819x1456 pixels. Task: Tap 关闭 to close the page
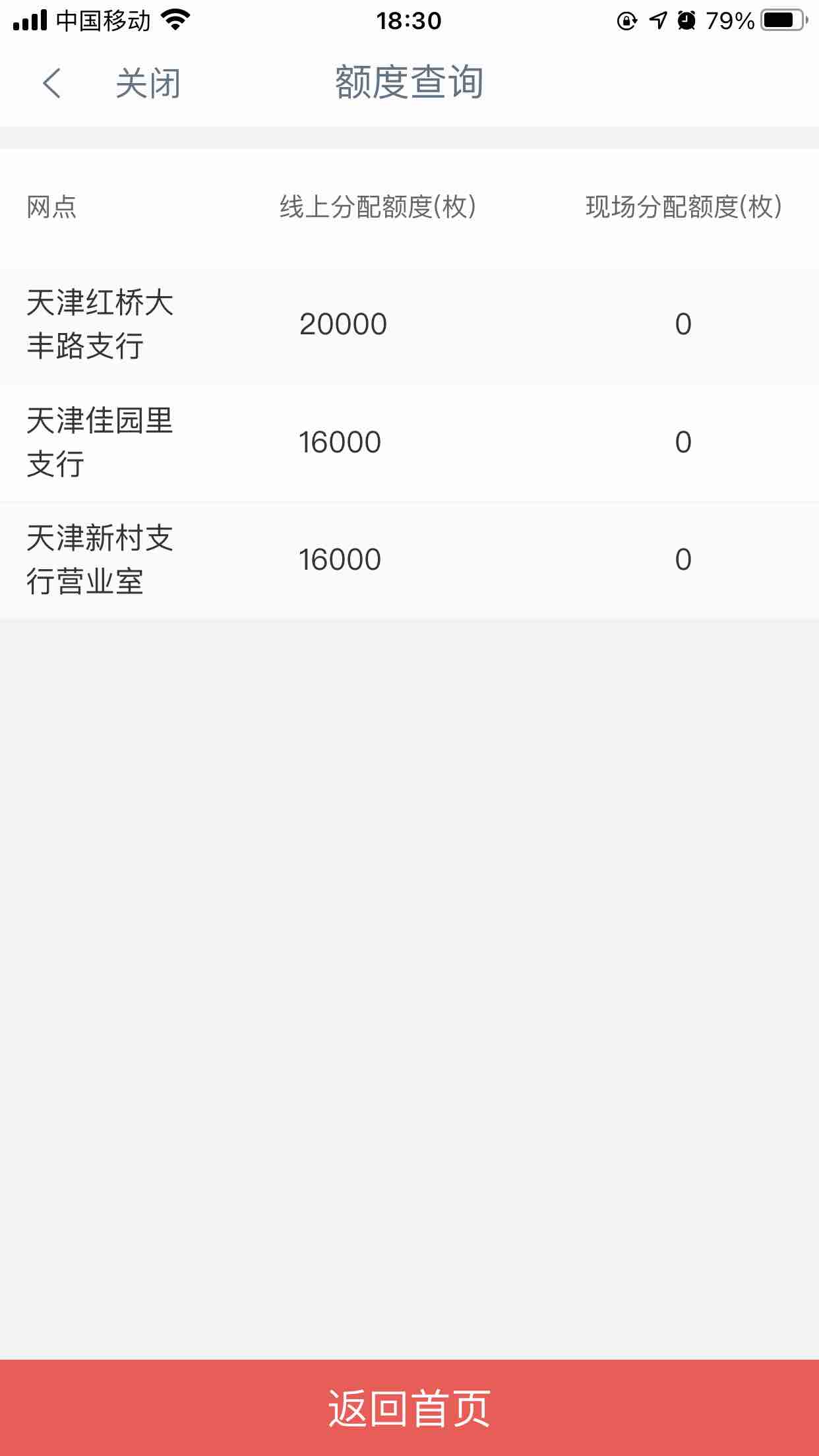(x=148, y=84)
